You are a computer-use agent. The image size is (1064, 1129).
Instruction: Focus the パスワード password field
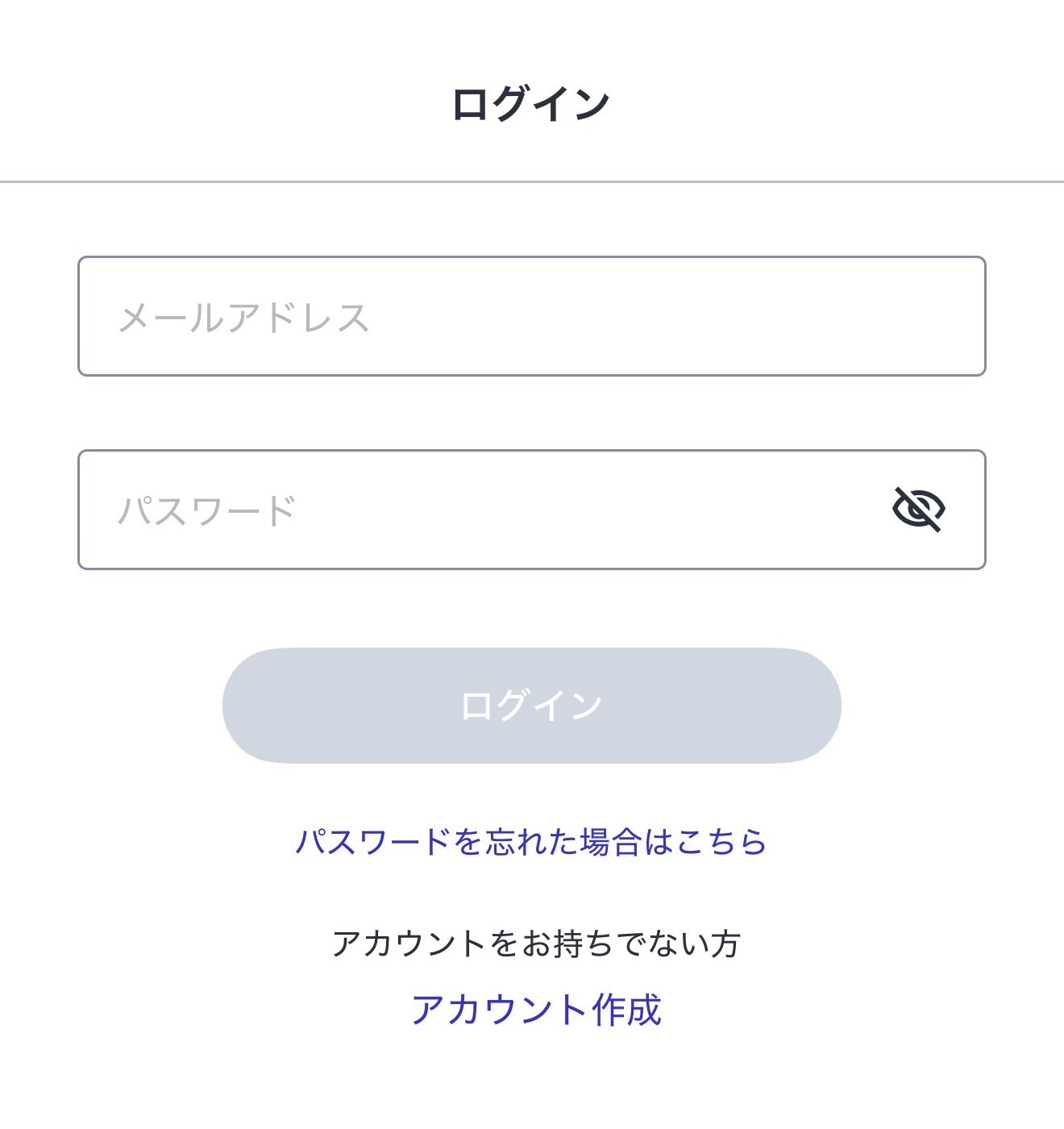pos(484,510)
